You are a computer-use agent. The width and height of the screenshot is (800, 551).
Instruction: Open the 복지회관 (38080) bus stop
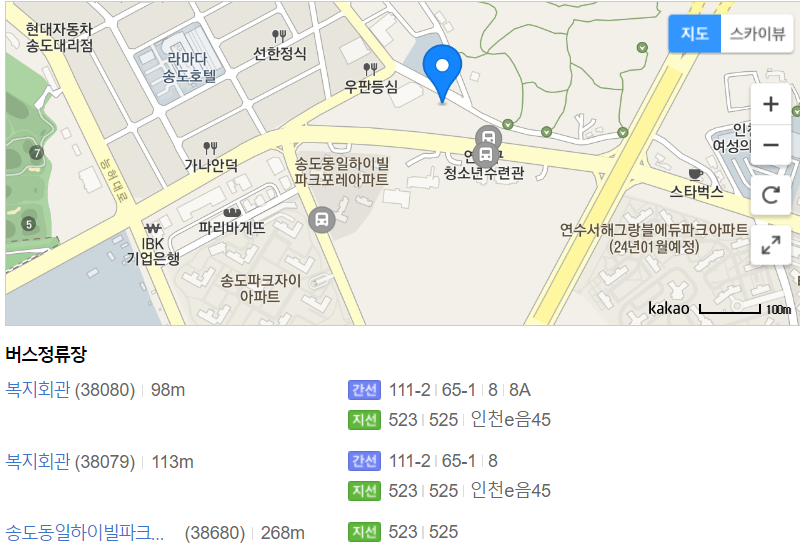click(x=38, y=390)
